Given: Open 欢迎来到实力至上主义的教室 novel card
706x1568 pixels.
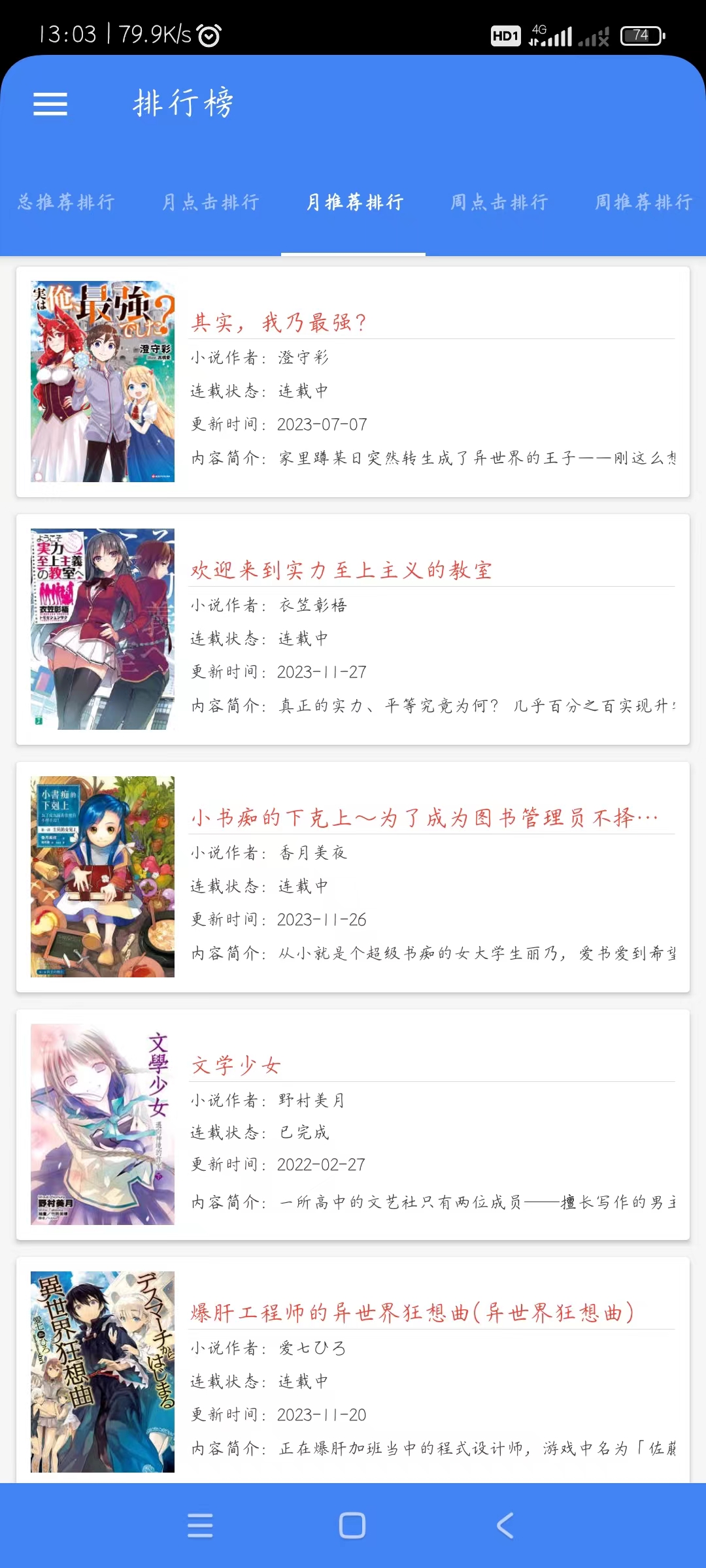Looking at the screenshot, I should tap(353, 629).
